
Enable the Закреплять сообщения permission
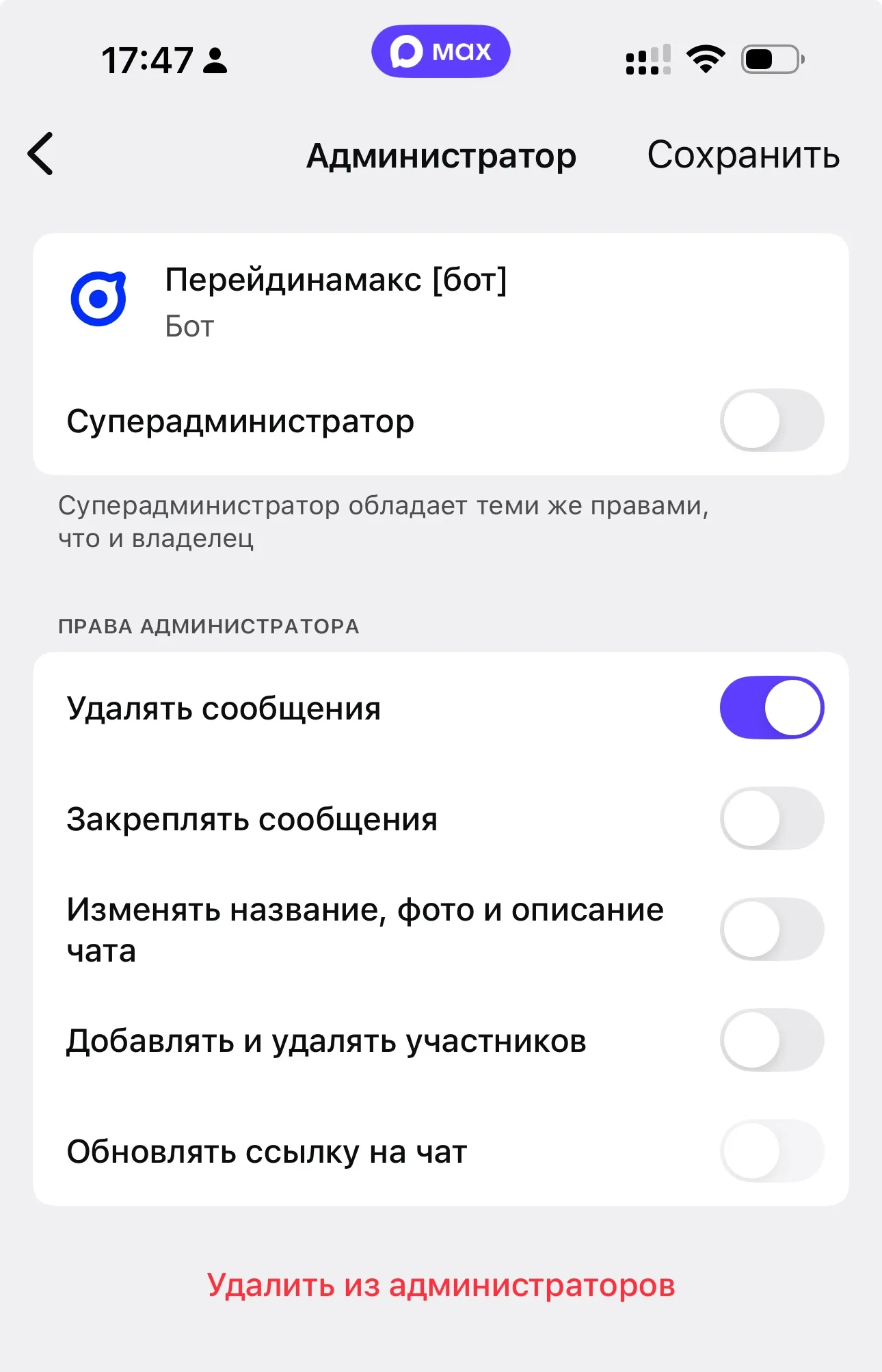(x=771, y=819)
